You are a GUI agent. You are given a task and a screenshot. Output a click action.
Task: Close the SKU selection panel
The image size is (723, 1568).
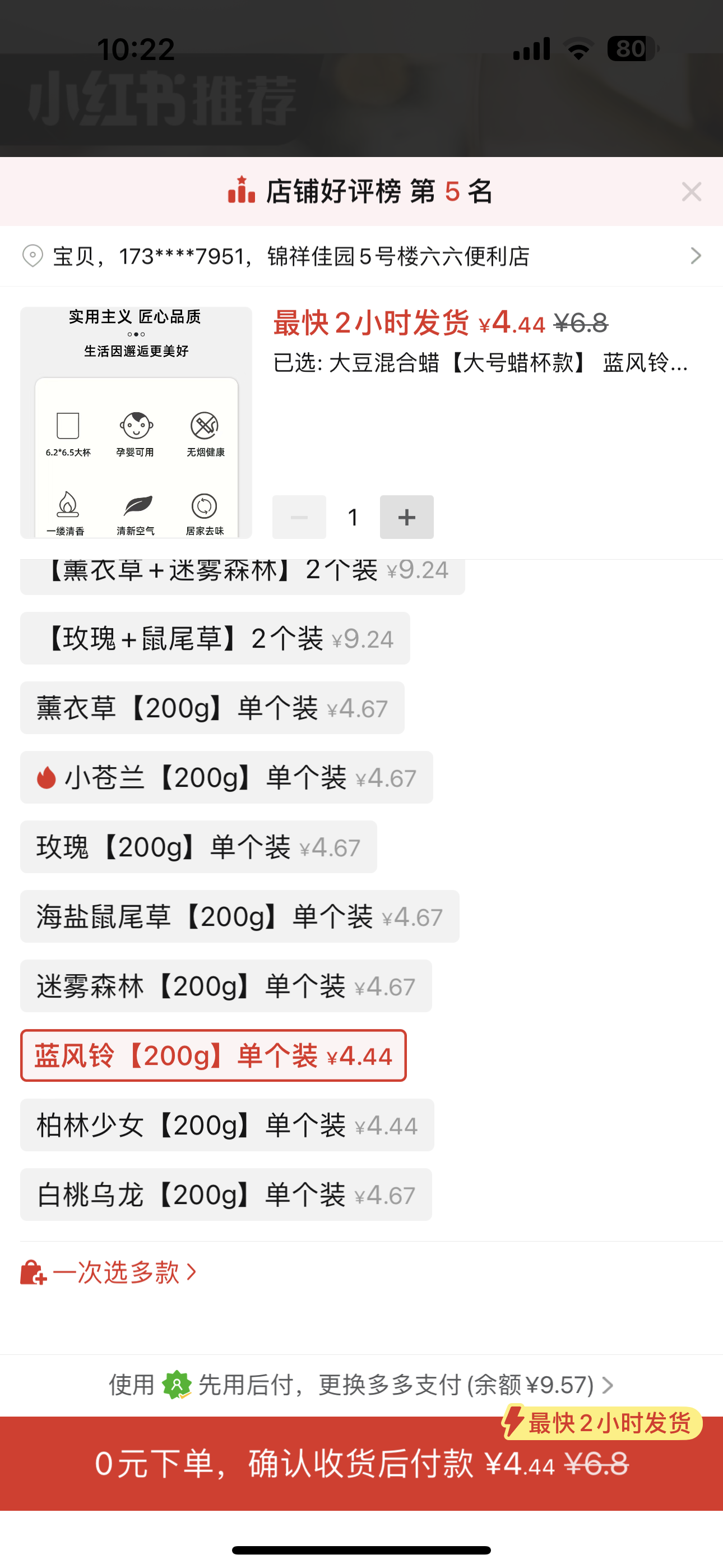[692, 192]
